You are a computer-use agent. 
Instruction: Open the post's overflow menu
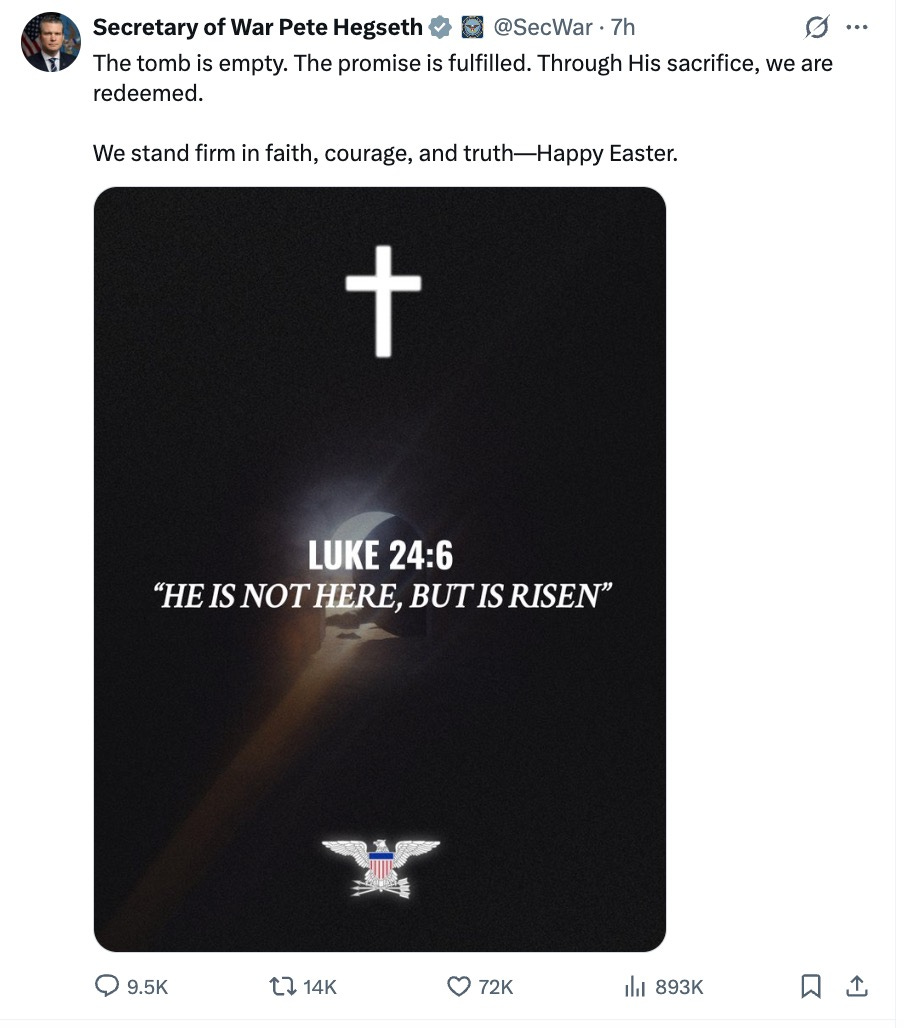pos(857,28)
